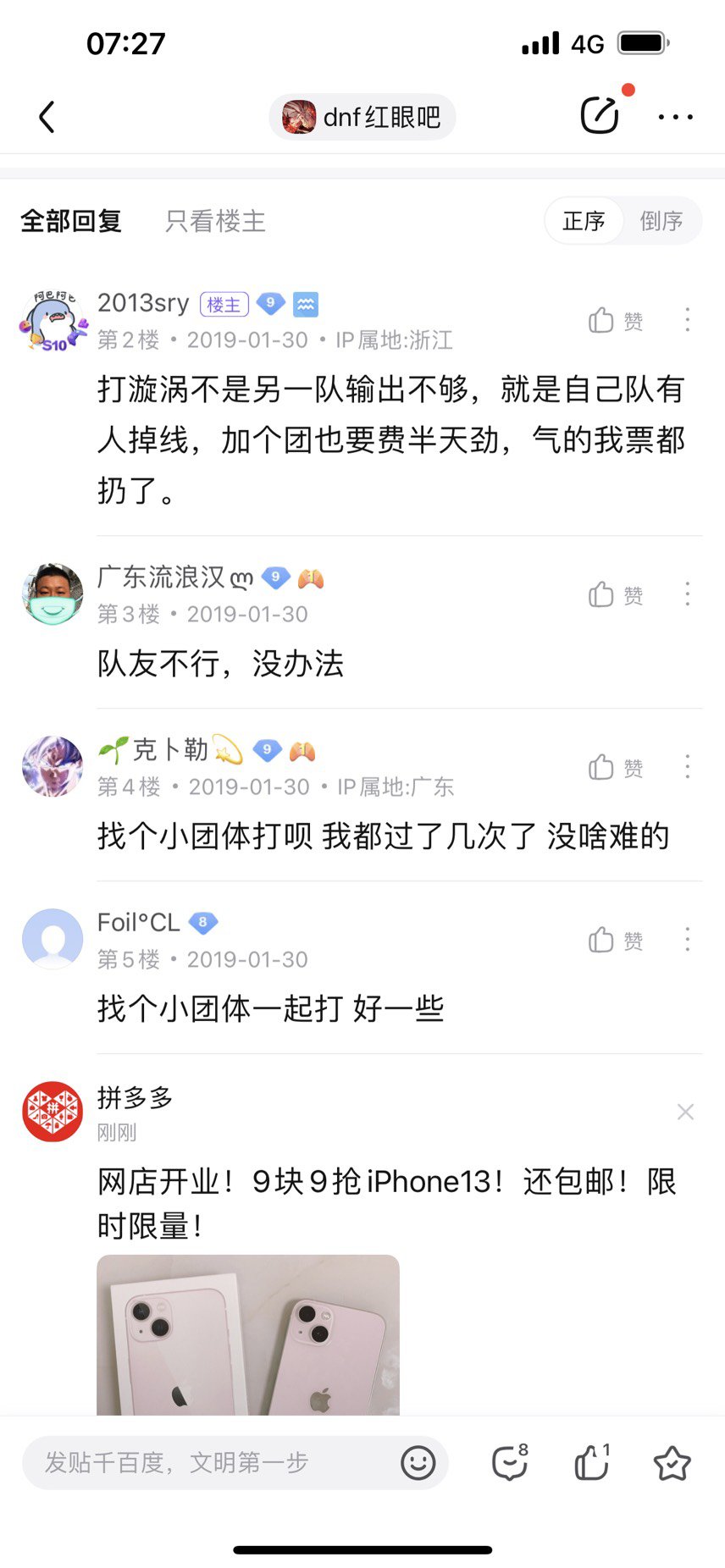The image size is (725, 1568).
Task: Open the emoji picker in reply box
Action: coord(418,1462)
